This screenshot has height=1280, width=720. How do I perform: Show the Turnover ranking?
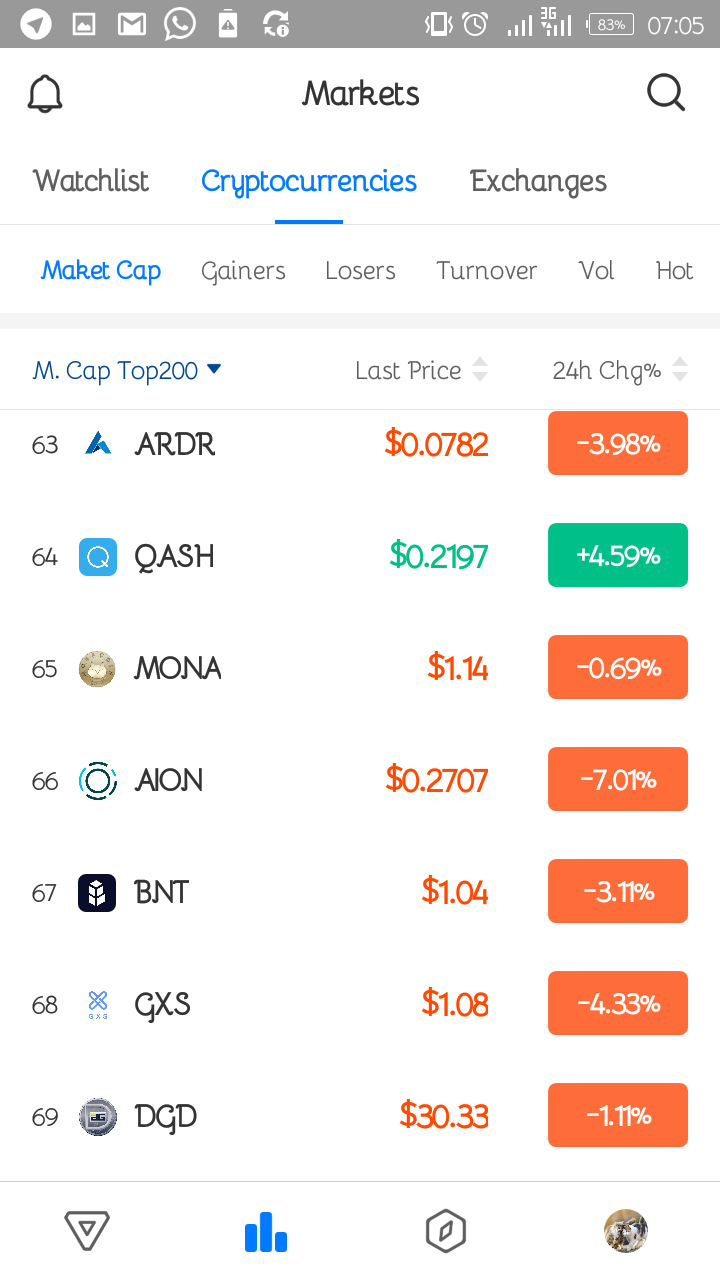pos(486,271)
